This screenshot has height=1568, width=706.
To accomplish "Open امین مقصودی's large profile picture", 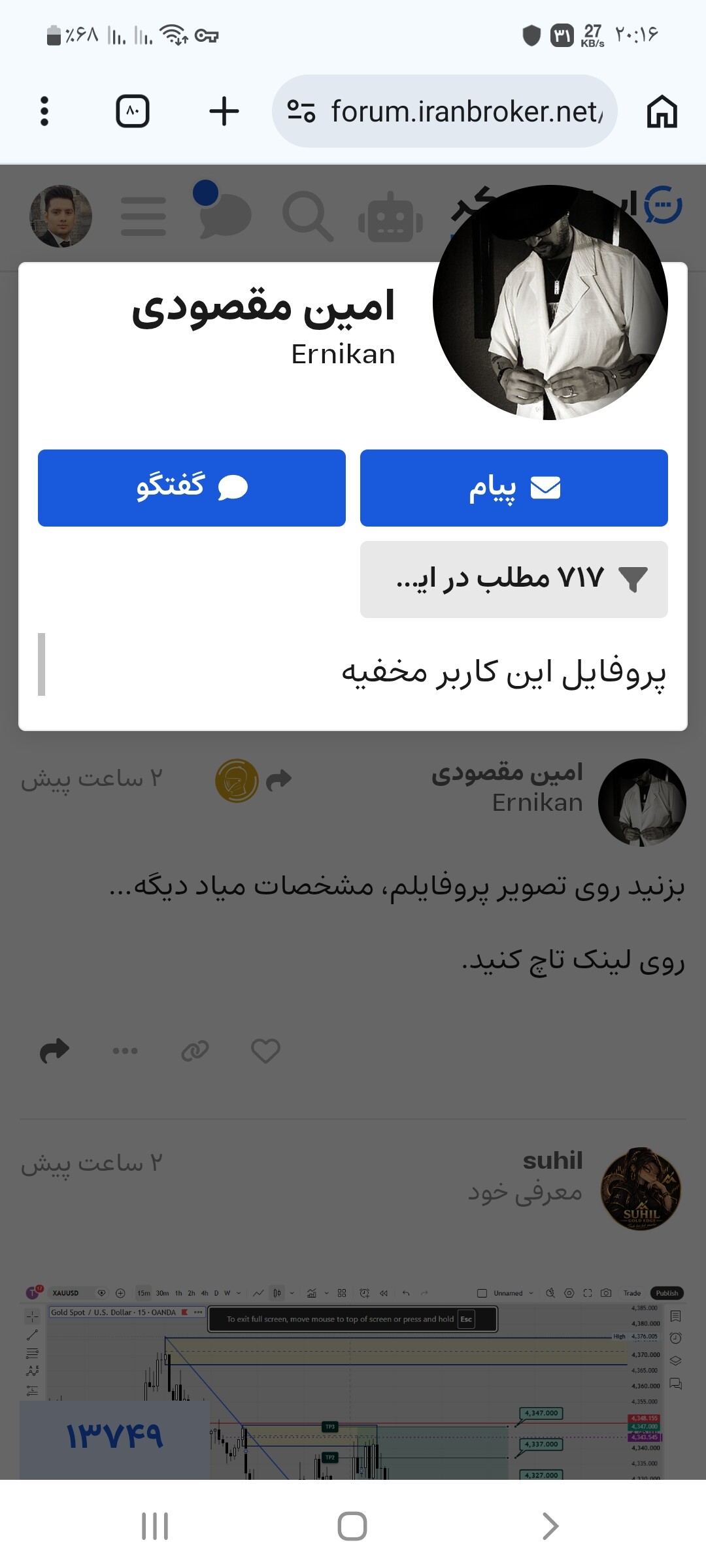I will coord(550,302).
